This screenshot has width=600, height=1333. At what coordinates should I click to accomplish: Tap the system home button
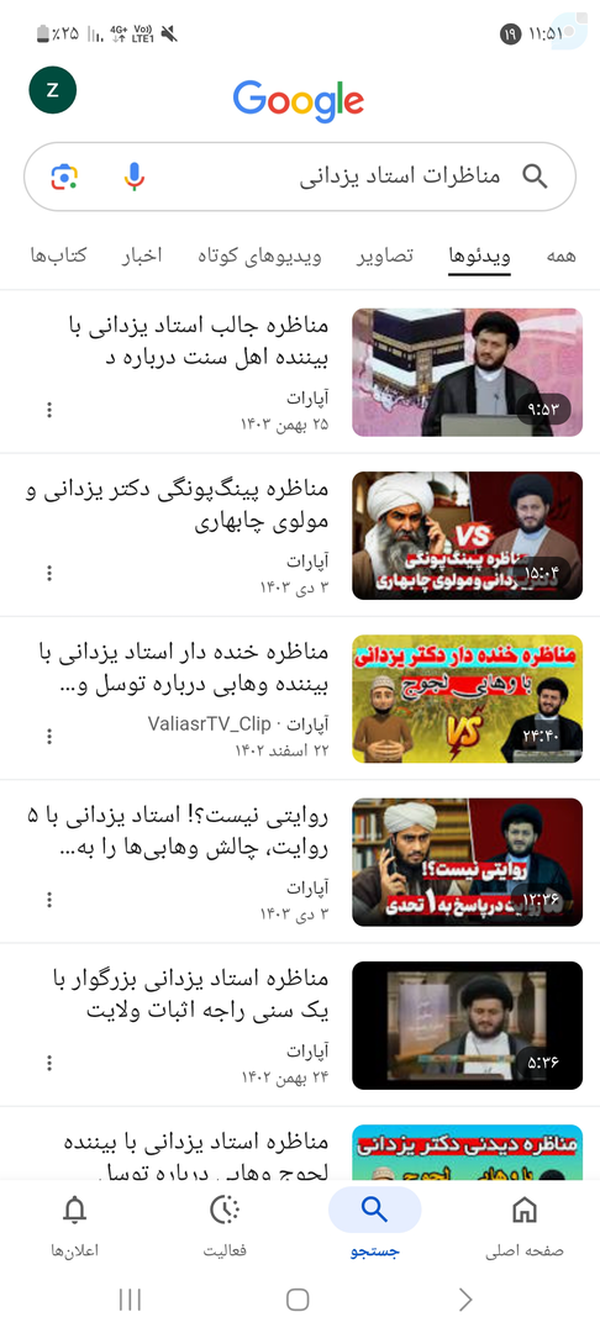(x=297, y=1299)
